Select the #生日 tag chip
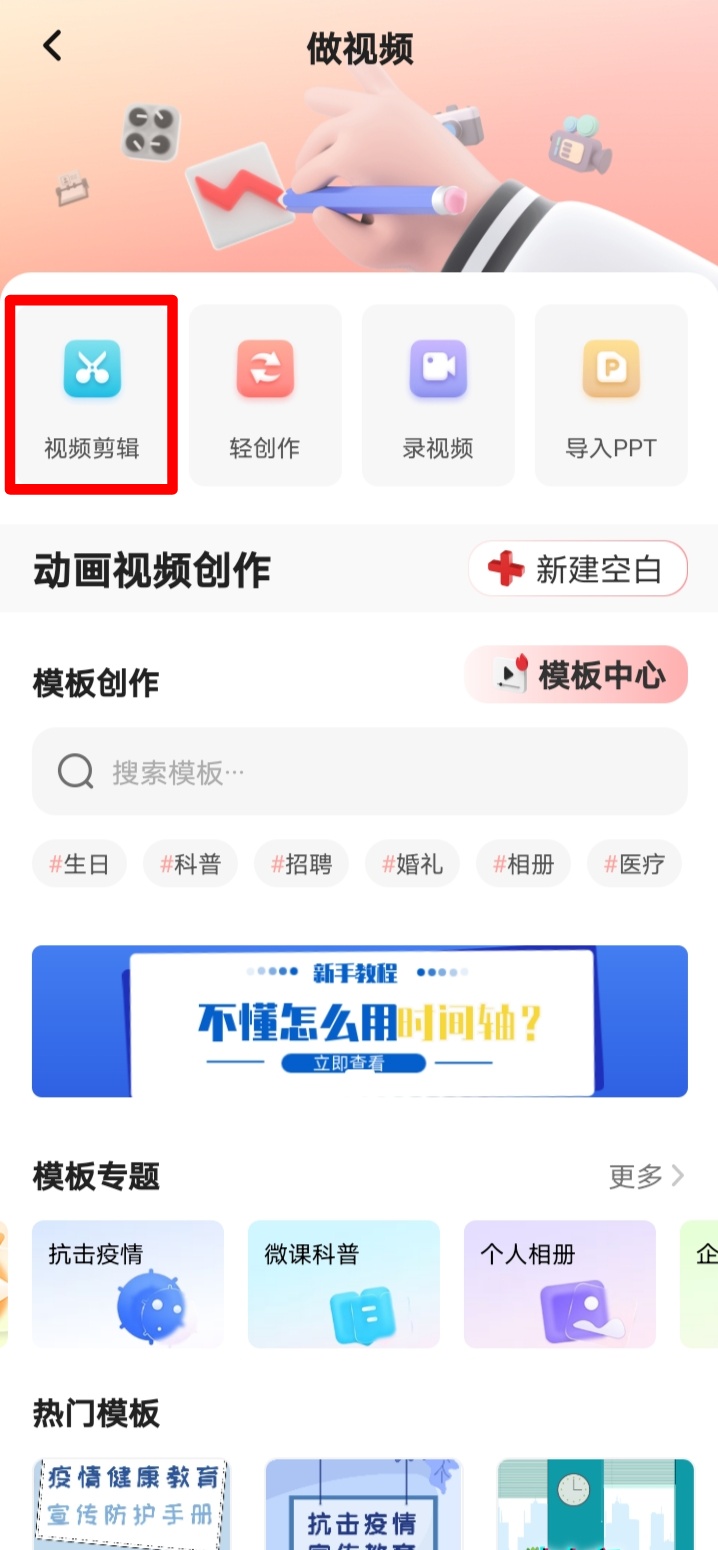The image size is (718, 1550). (x=79, y=864)
